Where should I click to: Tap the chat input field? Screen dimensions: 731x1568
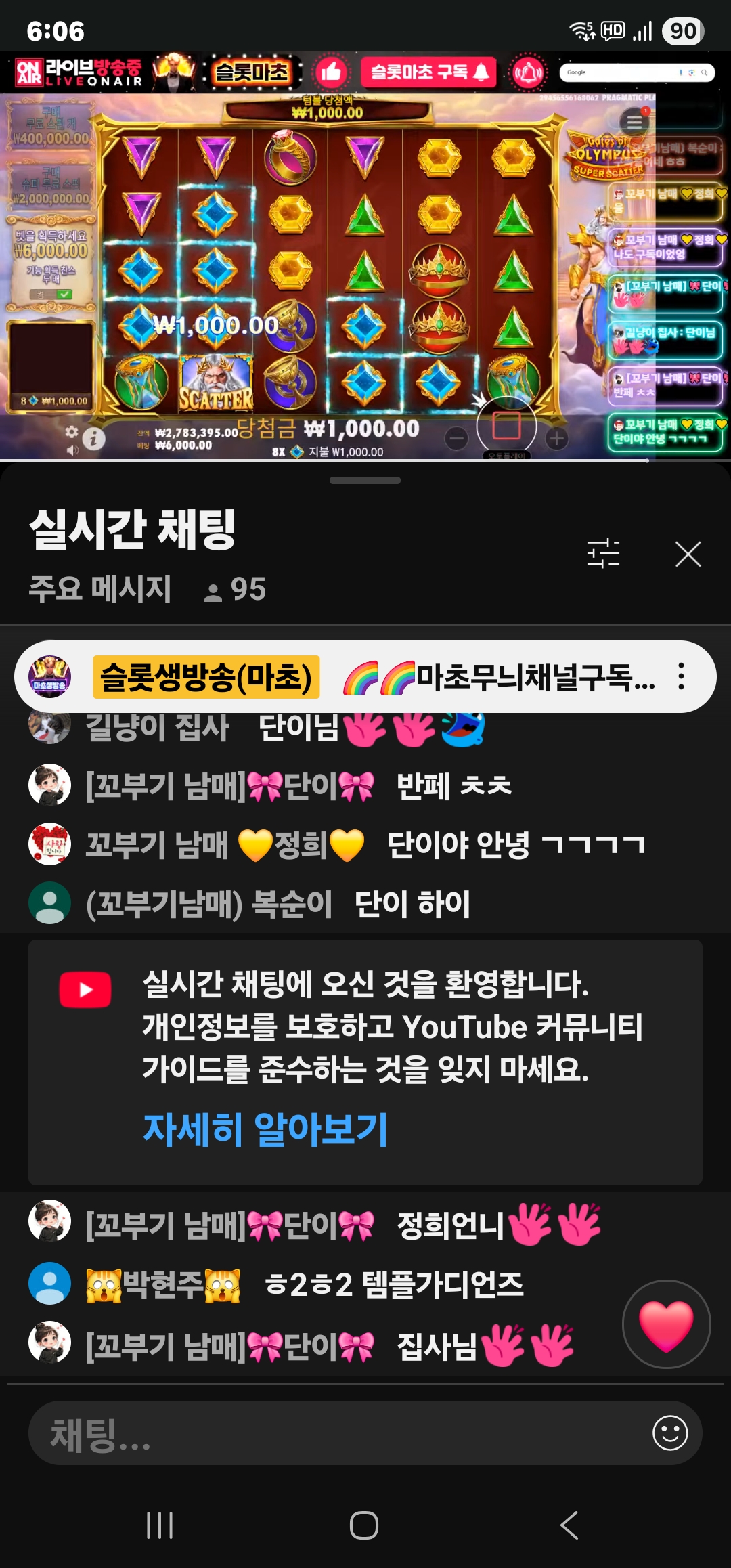click(338, 1434)
